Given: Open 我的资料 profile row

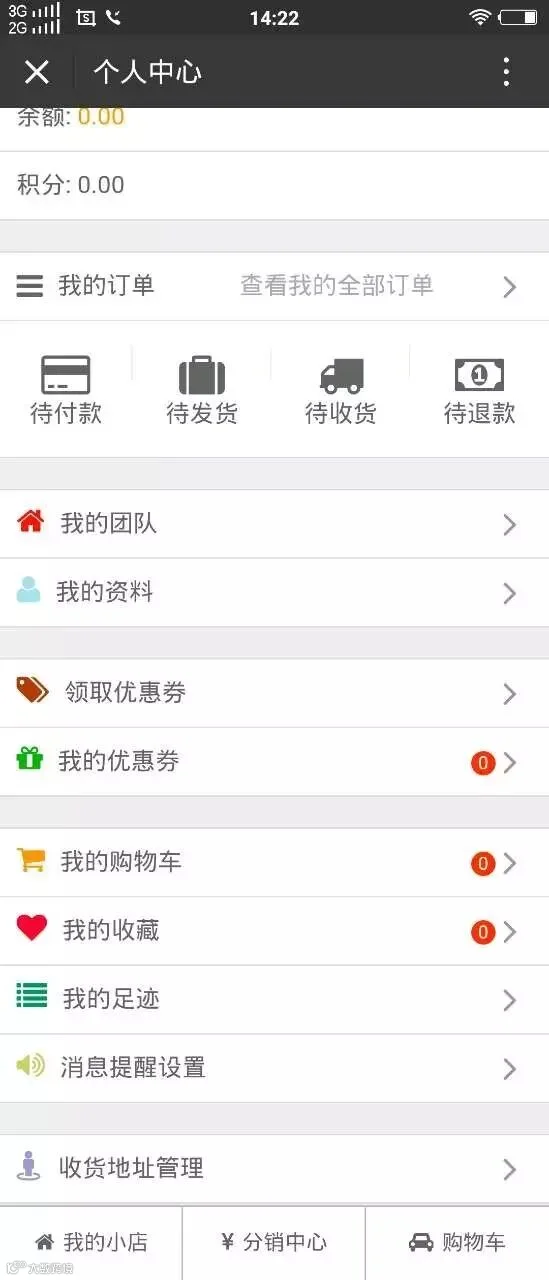Looking at the screenshot, I should (274, 593).
